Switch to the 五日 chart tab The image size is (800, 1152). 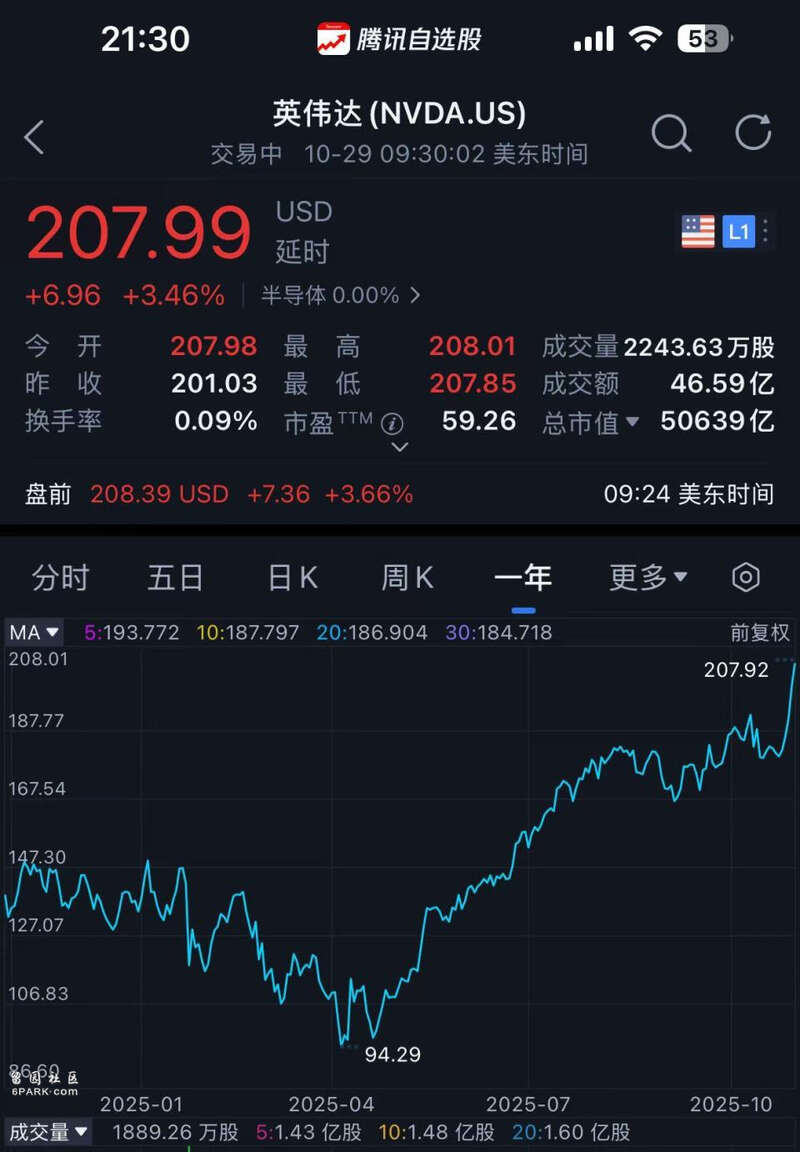[176, 577]
